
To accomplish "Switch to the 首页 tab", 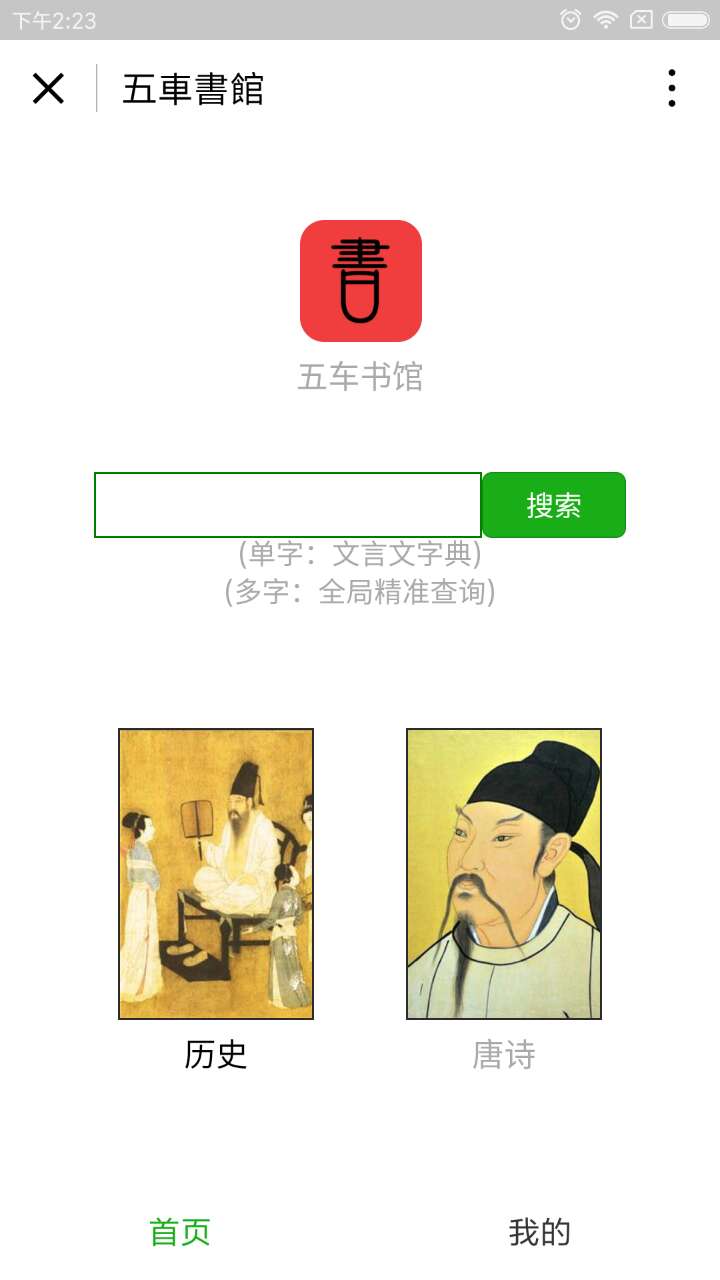I will (180, 1232).
